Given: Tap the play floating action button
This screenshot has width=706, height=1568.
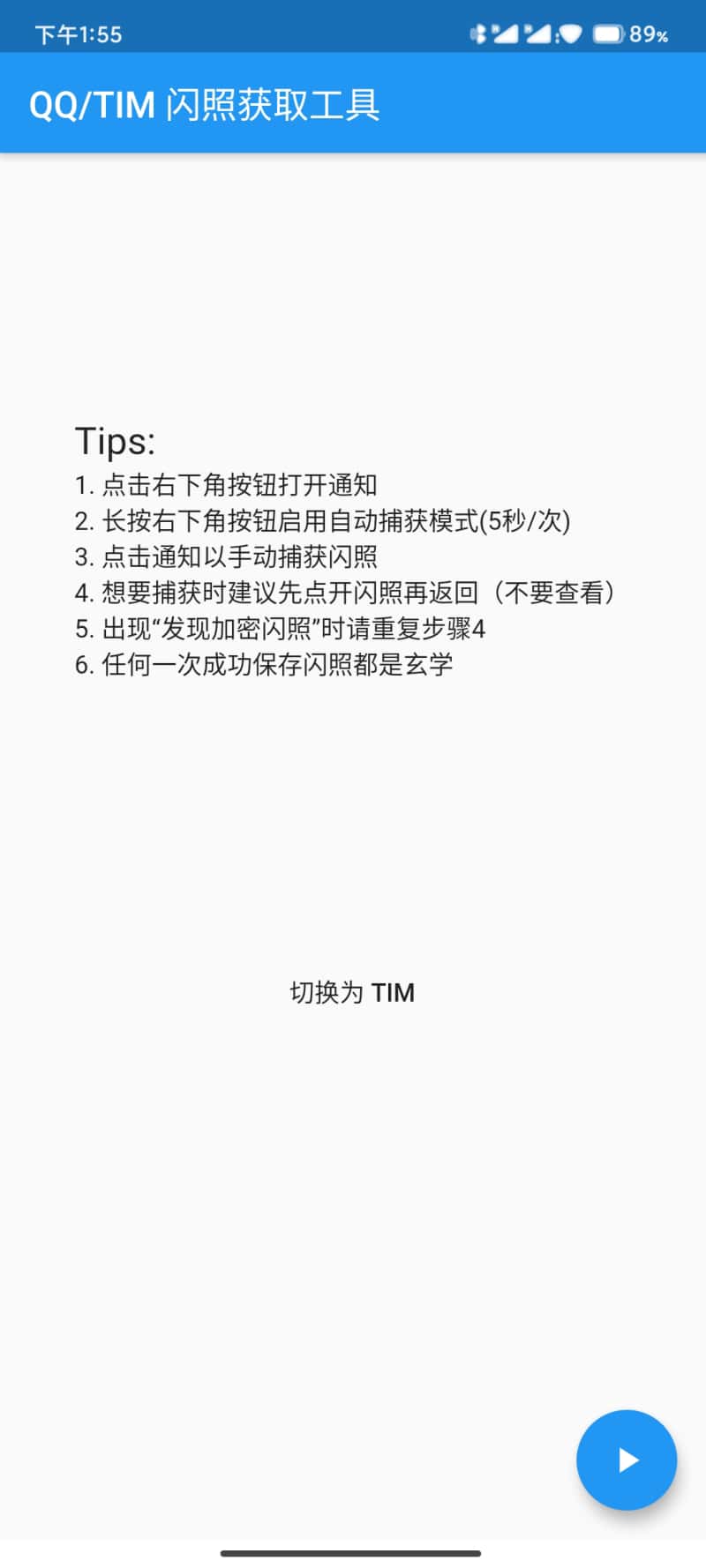Looking at the screenshot, I should pos(626,1460).
